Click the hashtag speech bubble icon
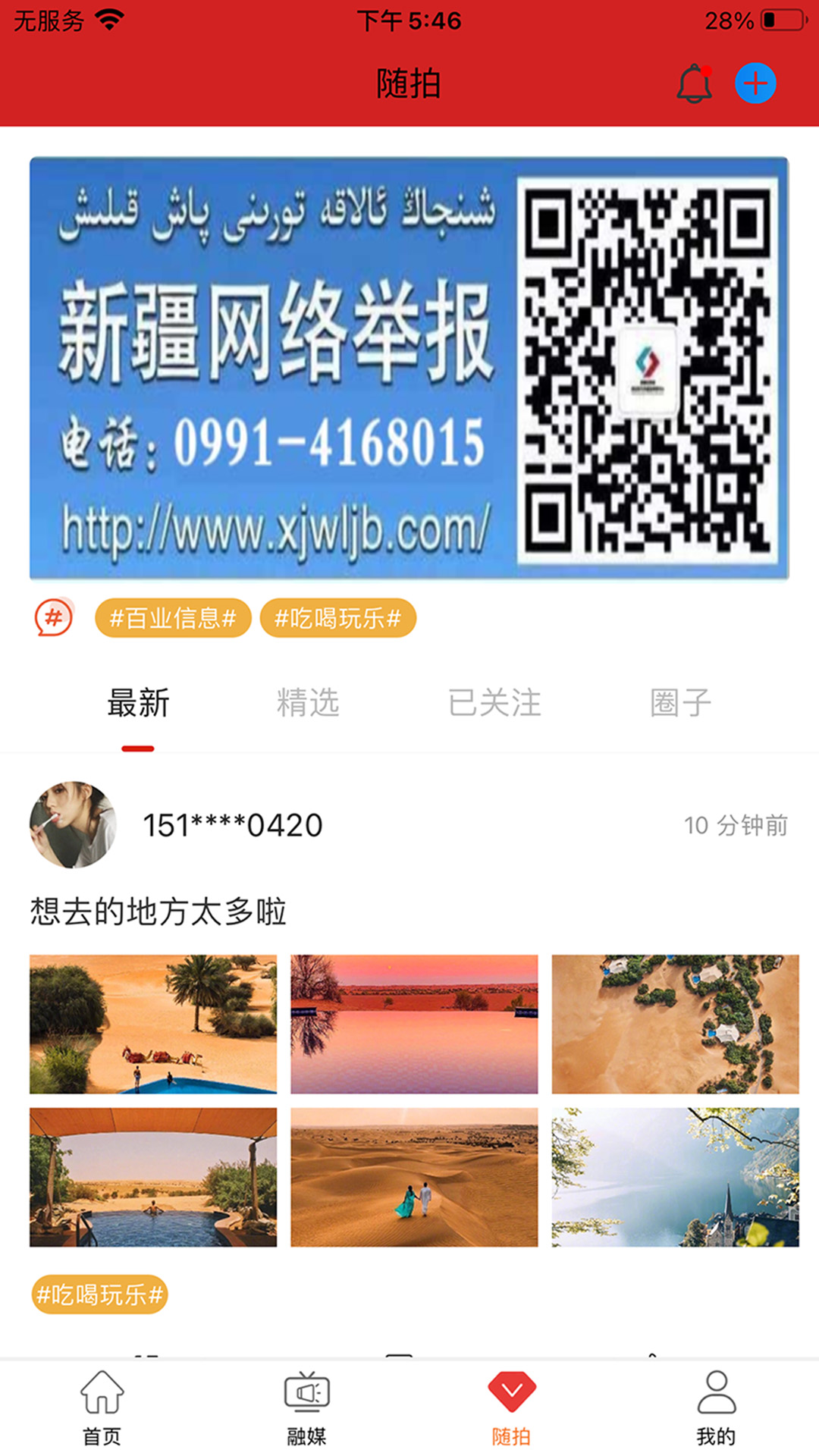Image resolution: width=819 pixels, height=1456 pixels. 51,619
